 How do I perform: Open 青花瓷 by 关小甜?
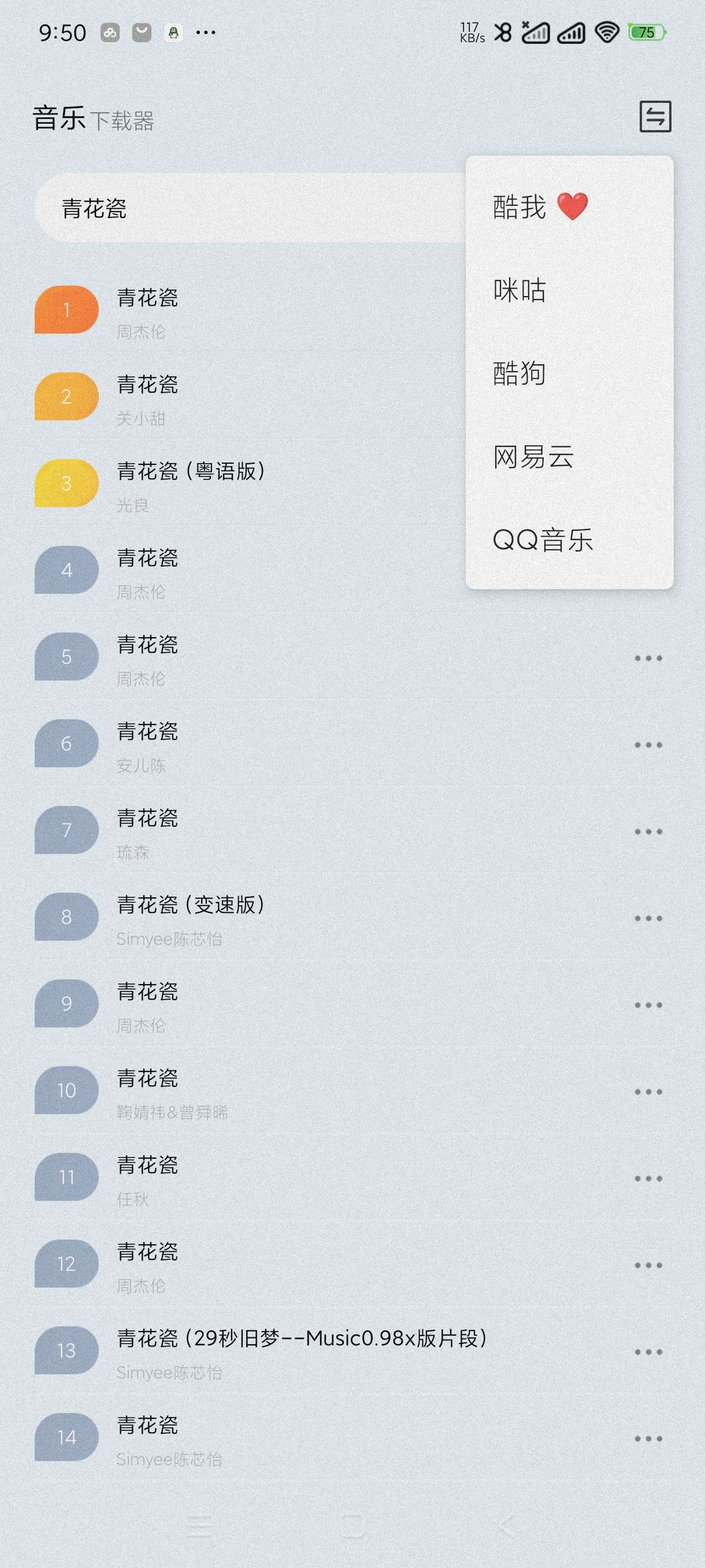(243, 400)
